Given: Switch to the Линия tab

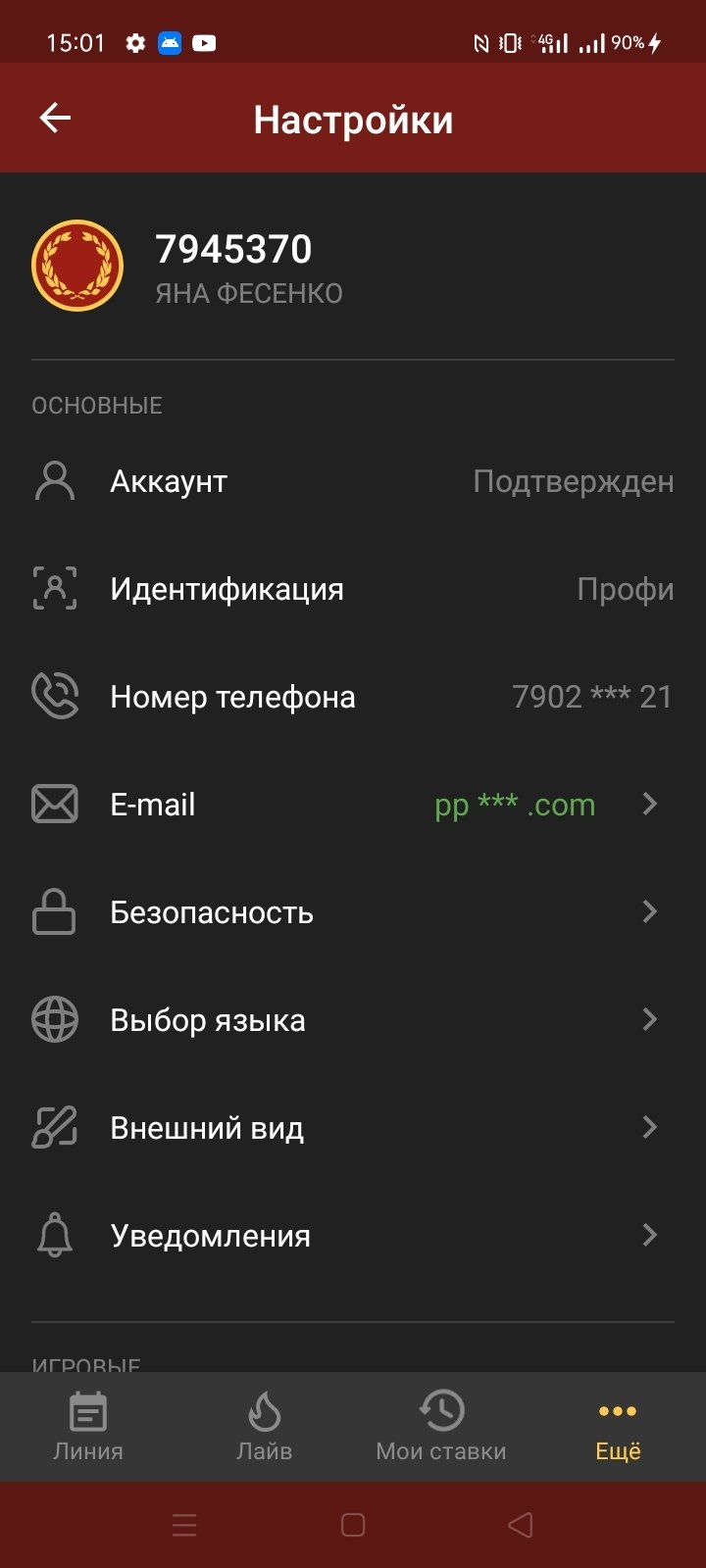Looking at the screenshot, I should (x=88, y=1427).
